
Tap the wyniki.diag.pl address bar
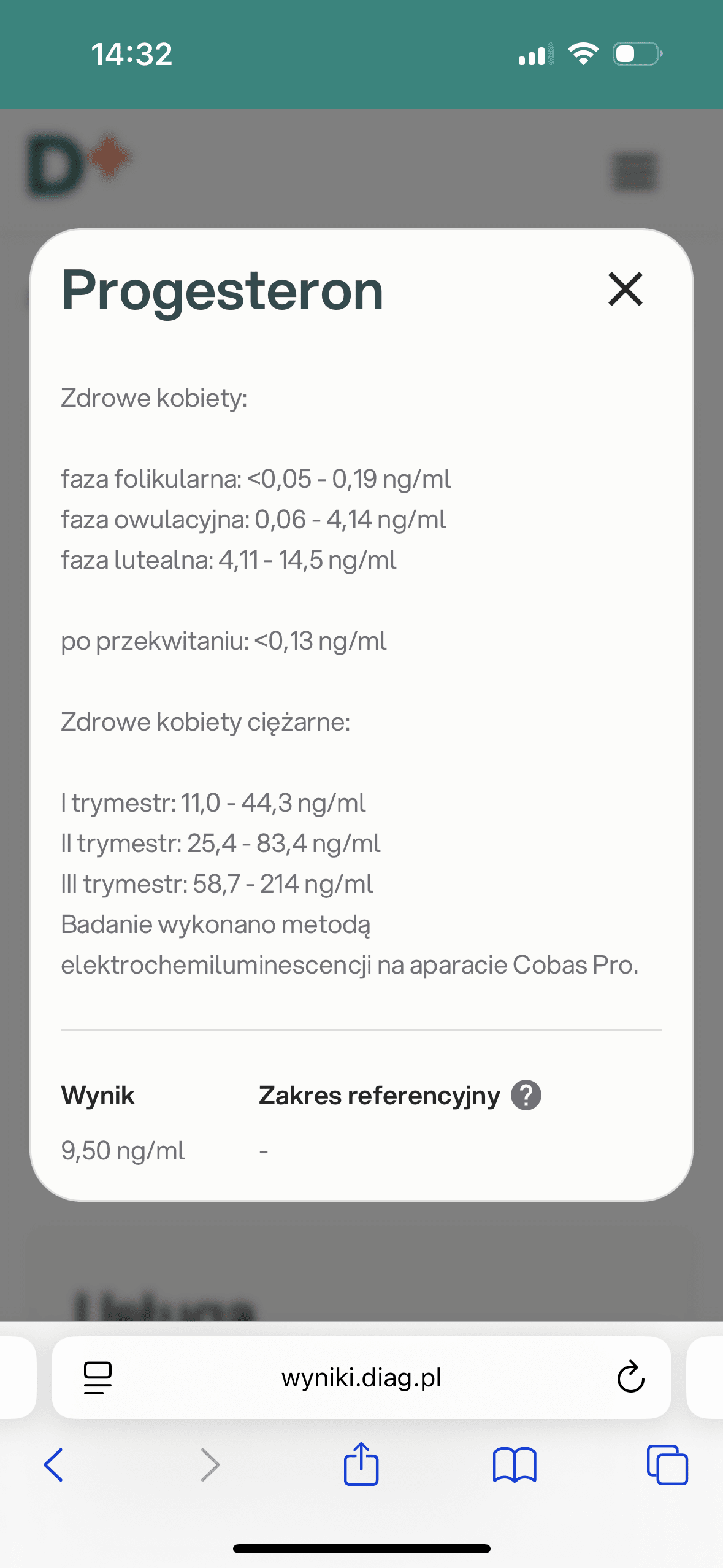[x=361, y=1377]
